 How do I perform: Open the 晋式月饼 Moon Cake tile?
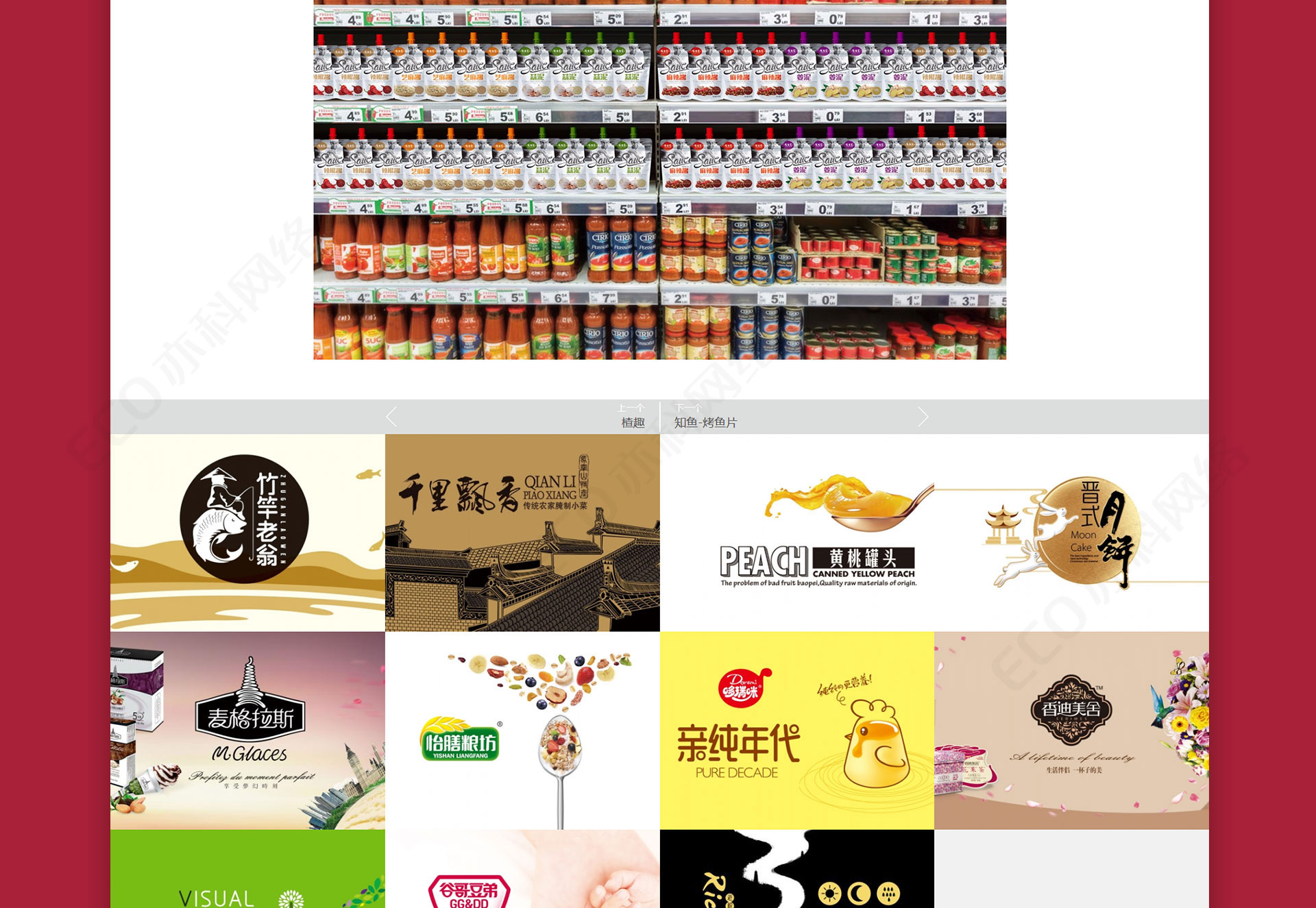(x=1071, y=532)
